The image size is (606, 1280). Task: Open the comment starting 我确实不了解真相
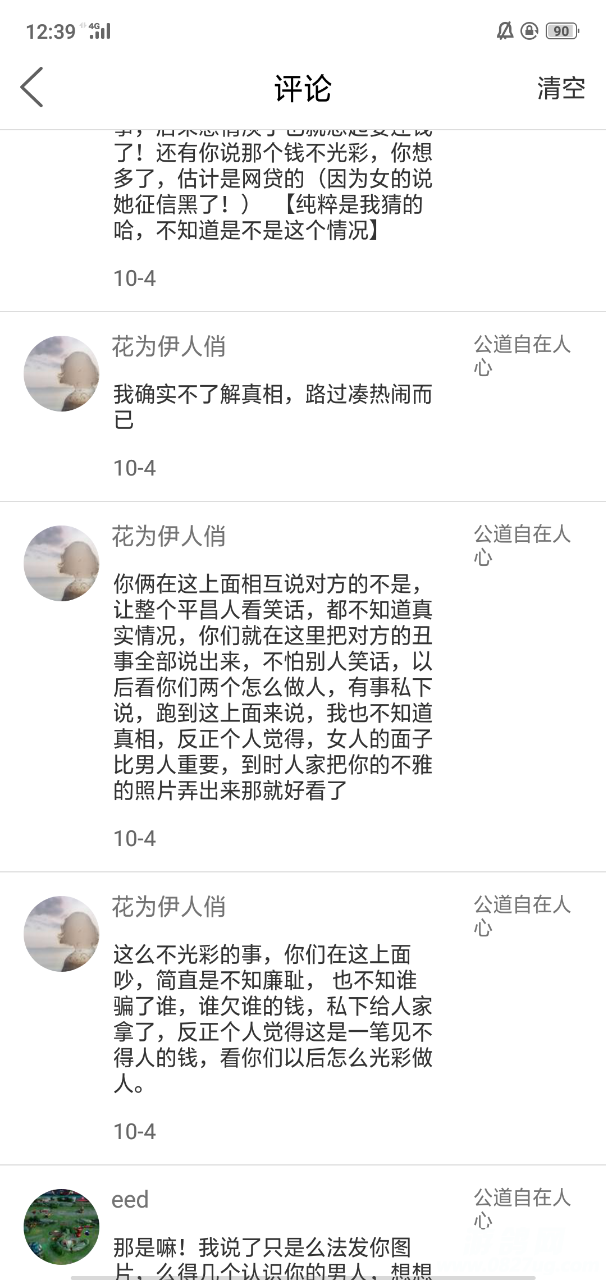point(272,406)
